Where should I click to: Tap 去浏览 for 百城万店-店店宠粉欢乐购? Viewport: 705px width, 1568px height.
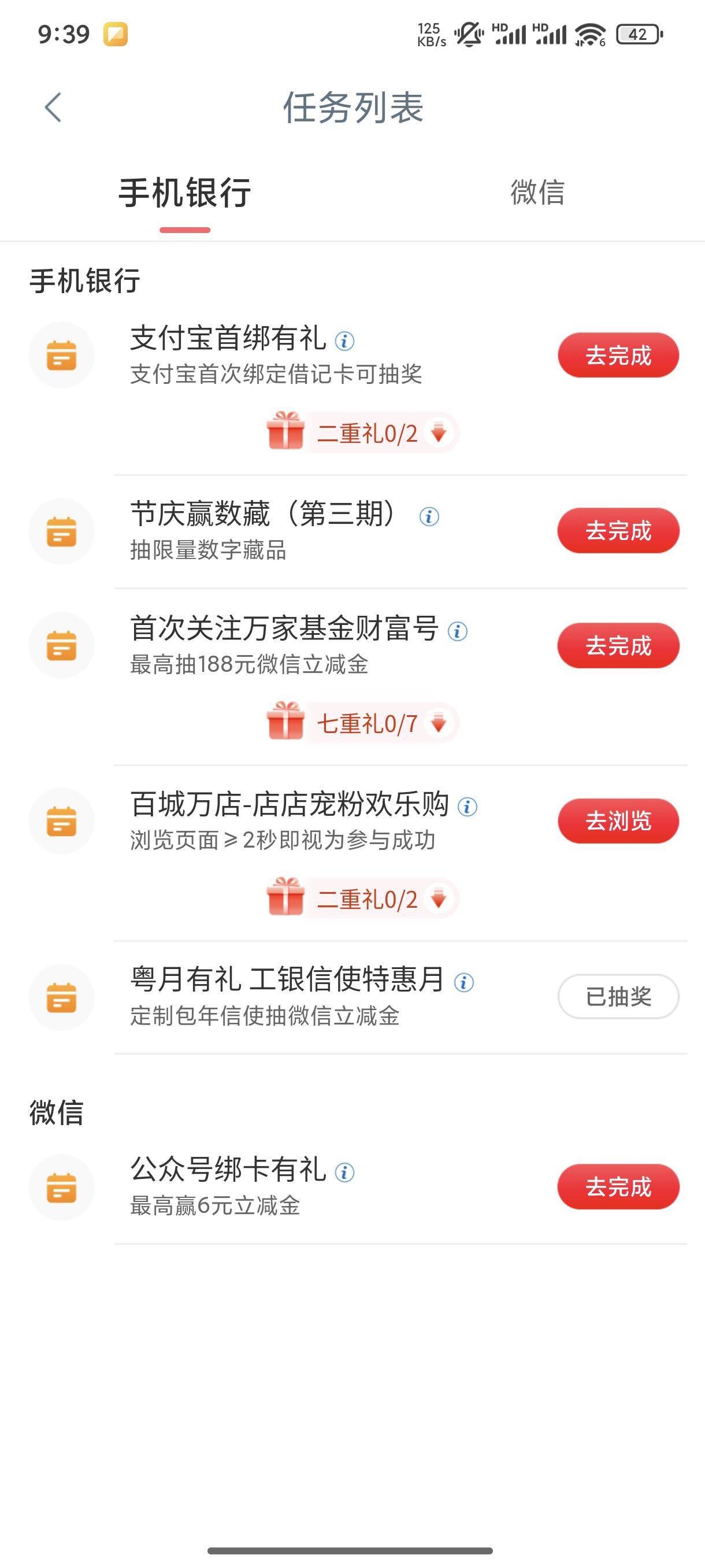(x=618, y=820)
